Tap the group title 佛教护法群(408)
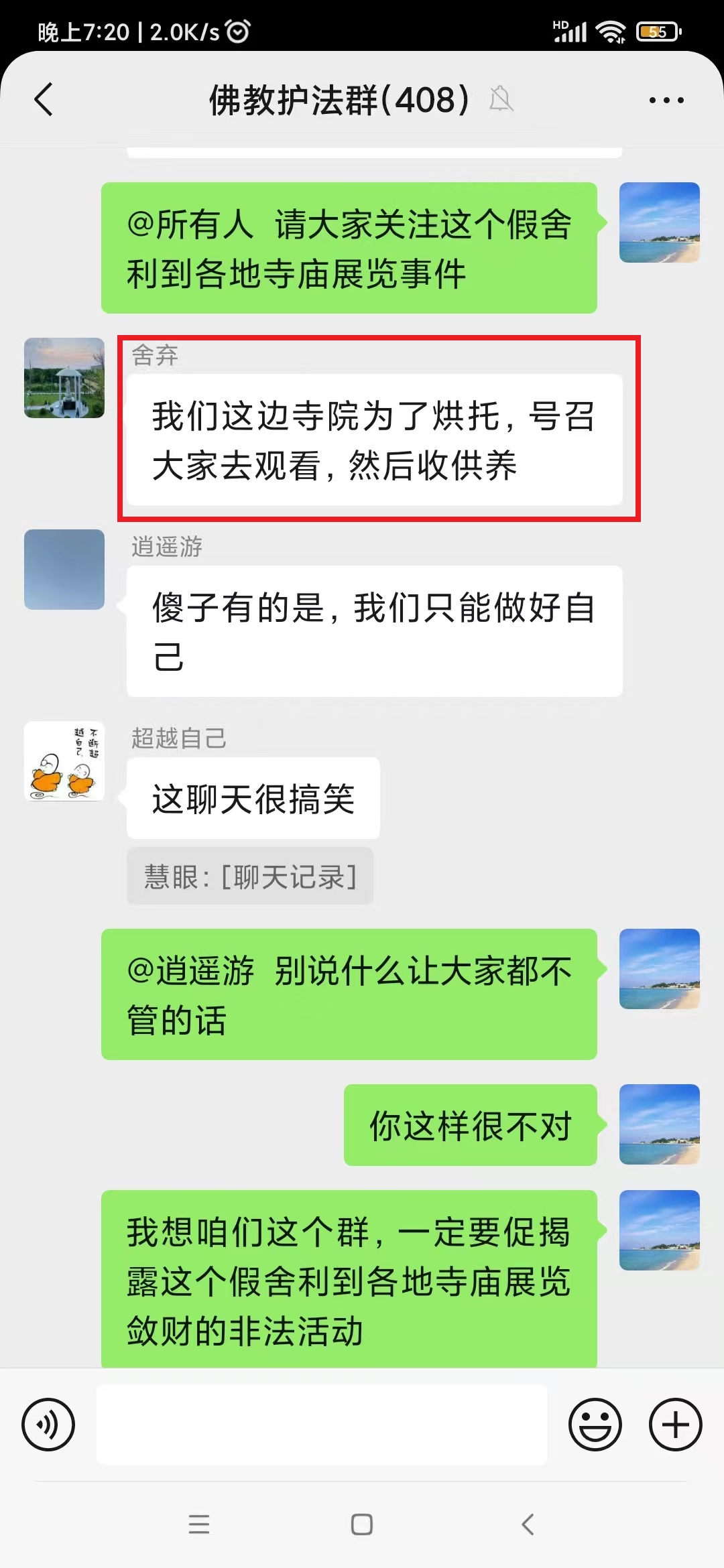 point(335,101)
